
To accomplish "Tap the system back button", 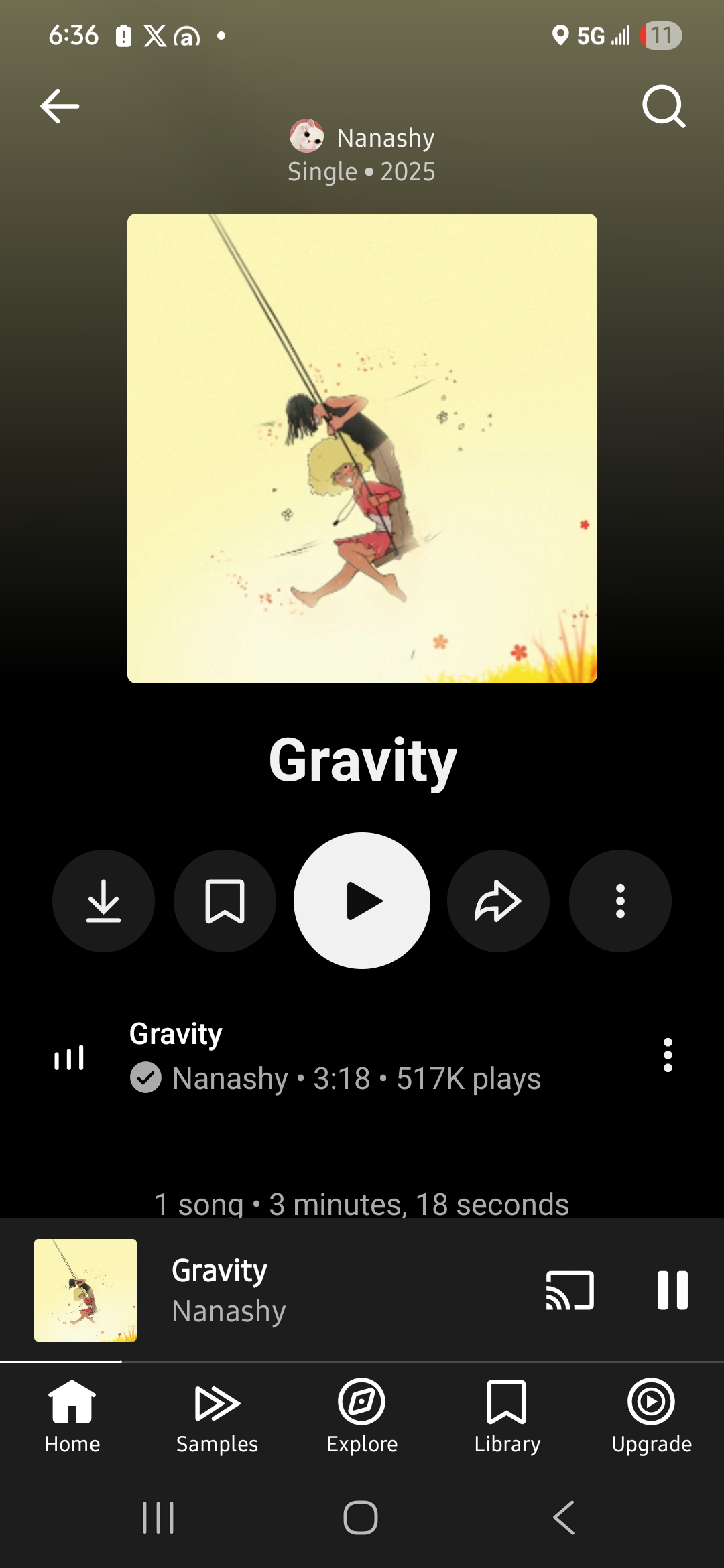I will 564,1518.
